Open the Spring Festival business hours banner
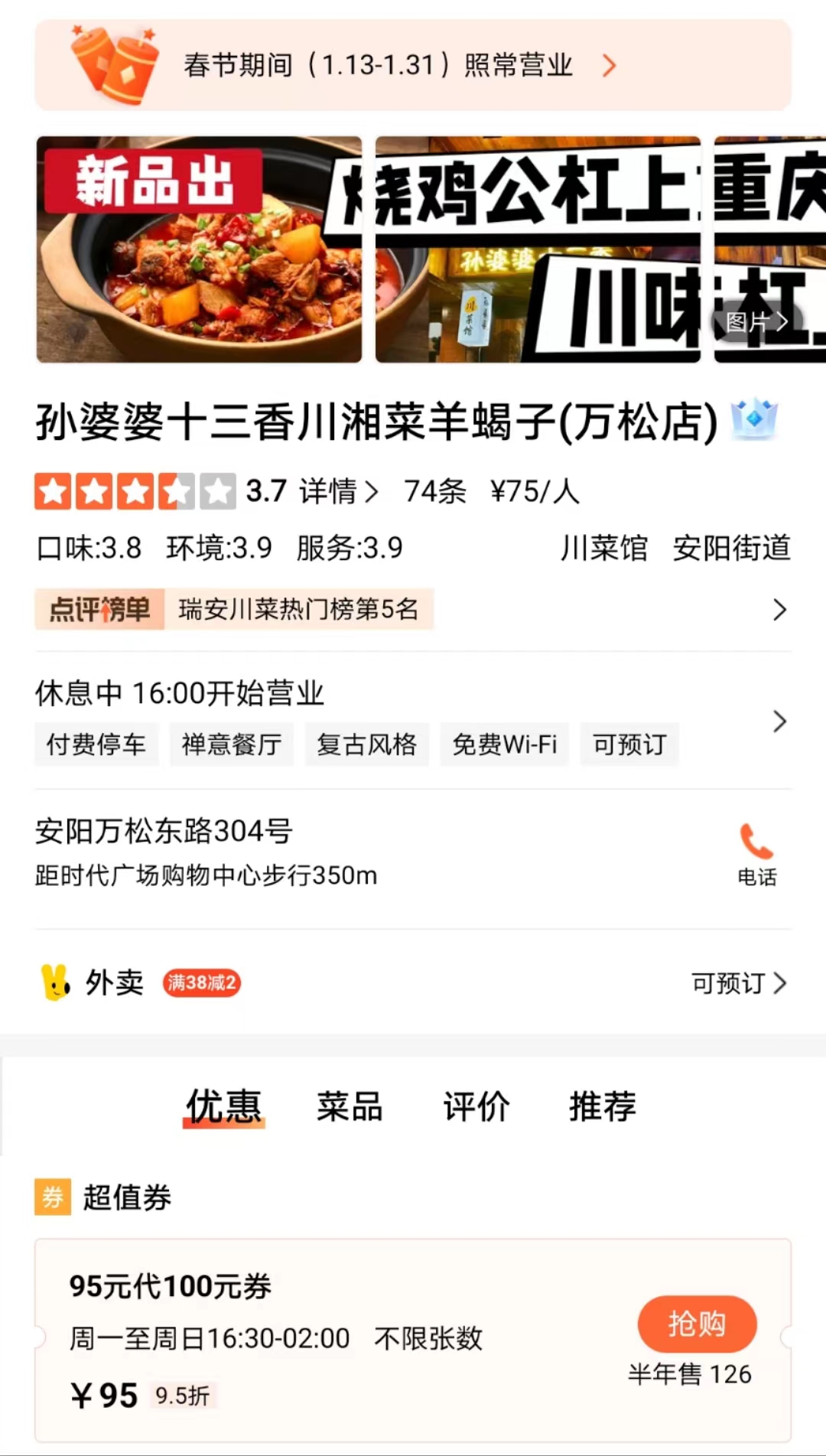Screen dimensions: 826x1456 pyautogui.click(x=413, y=65)
